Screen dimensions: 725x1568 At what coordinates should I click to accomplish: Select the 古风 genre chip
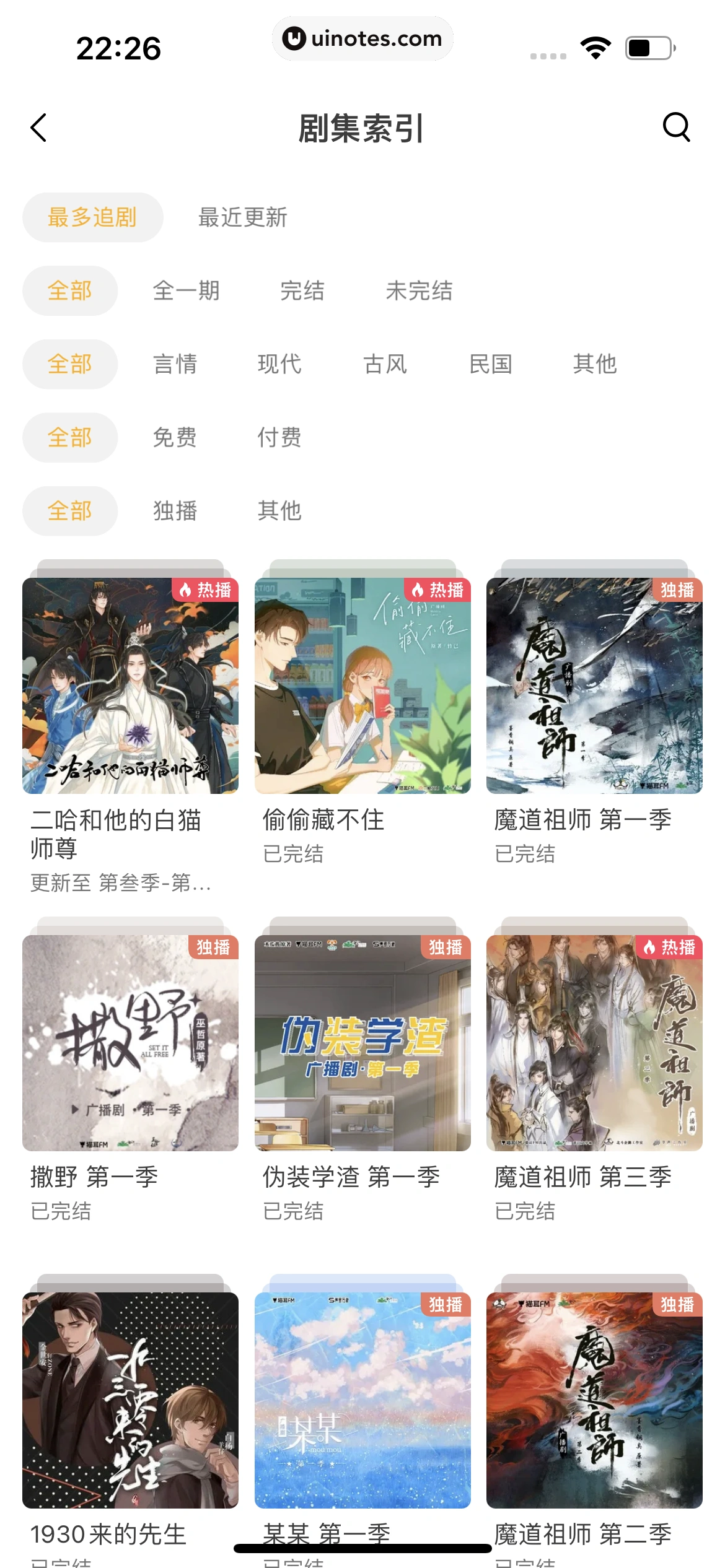(385, 364)
